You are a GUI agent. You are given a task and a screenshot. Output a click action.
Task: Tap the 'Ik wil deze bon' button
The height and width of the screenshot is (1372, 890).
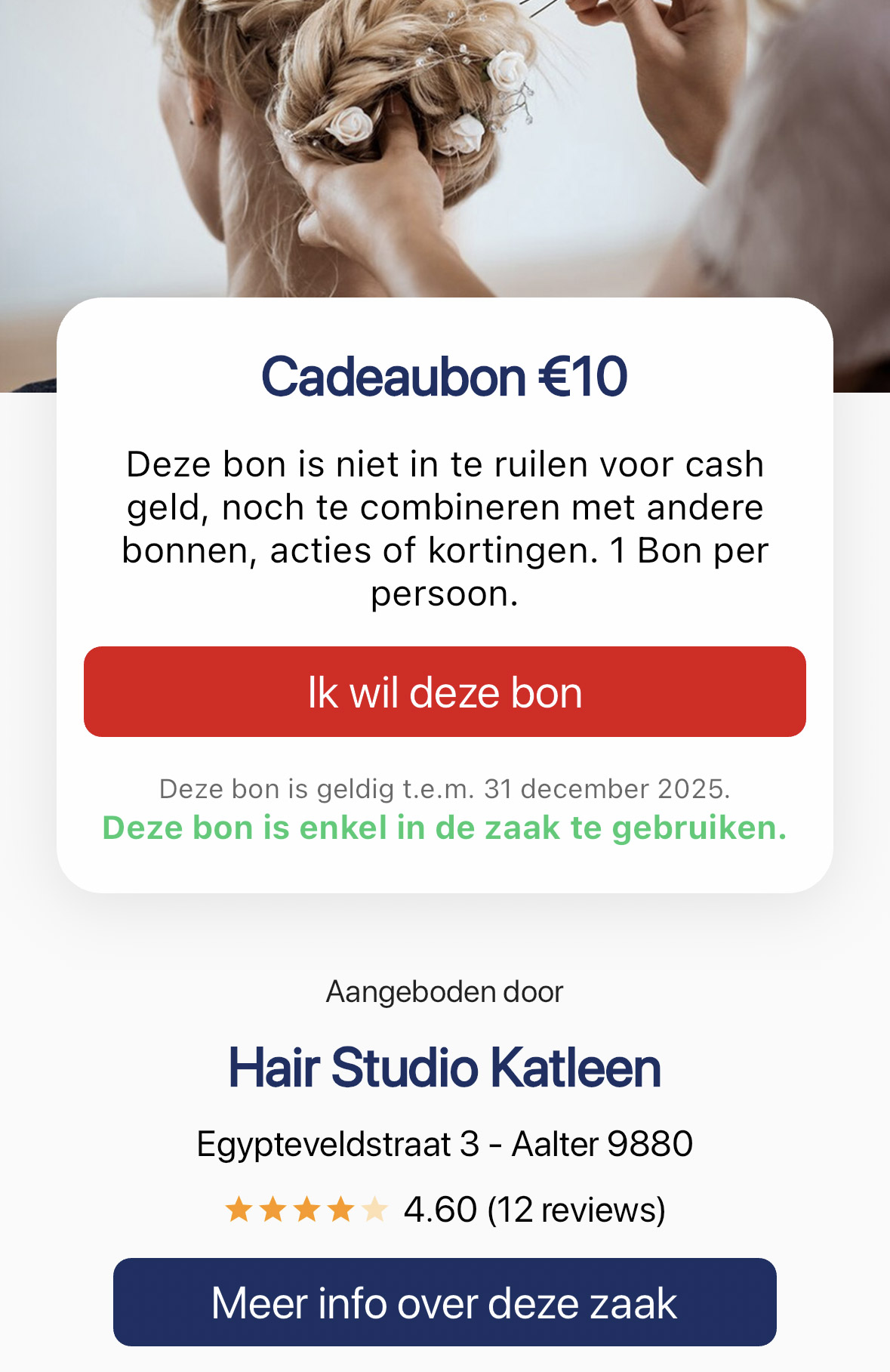[445, 692]
